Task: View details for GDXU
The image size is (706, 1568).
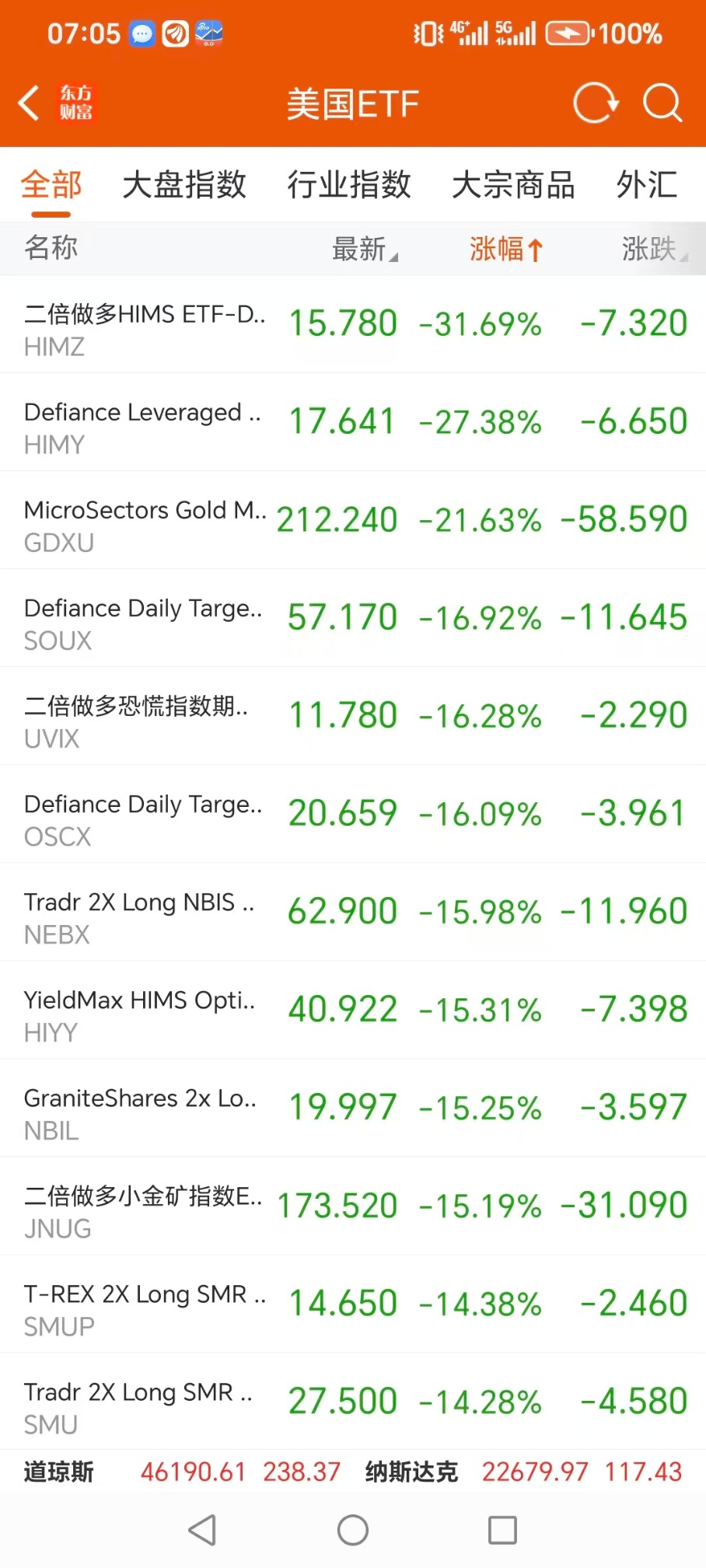Action: click(353, 521)
